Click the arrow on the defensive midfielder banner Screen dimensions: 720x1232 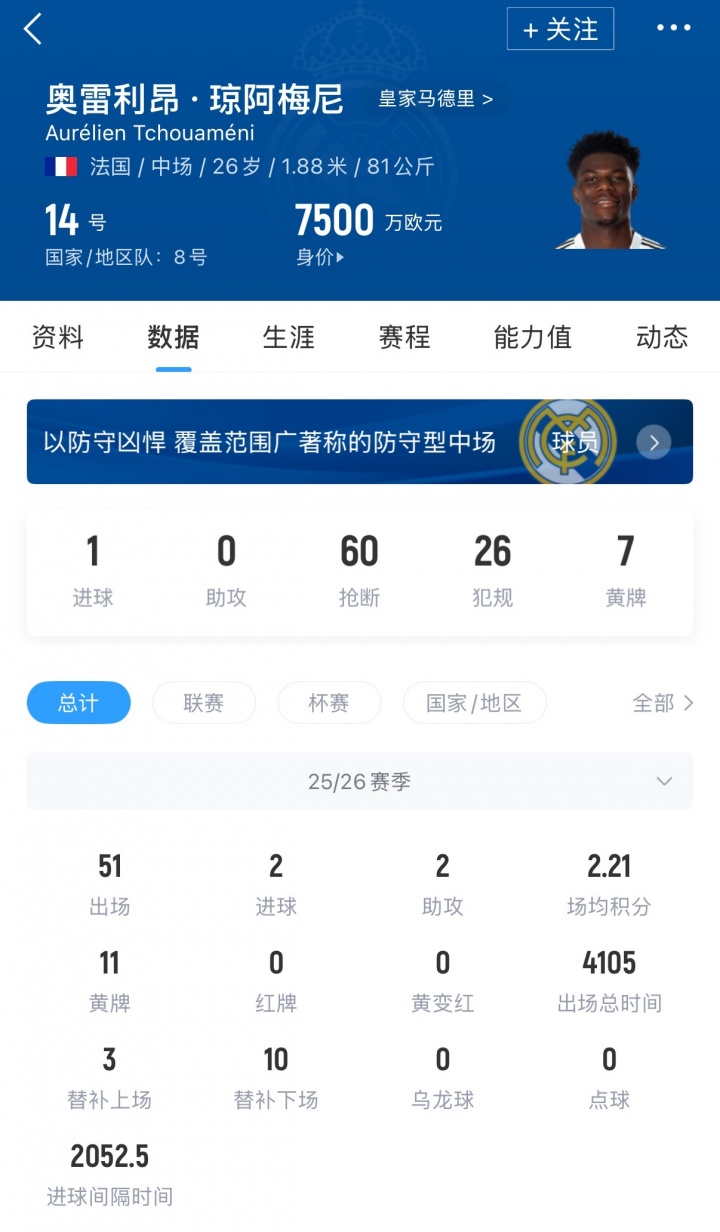tap(652, 441)
